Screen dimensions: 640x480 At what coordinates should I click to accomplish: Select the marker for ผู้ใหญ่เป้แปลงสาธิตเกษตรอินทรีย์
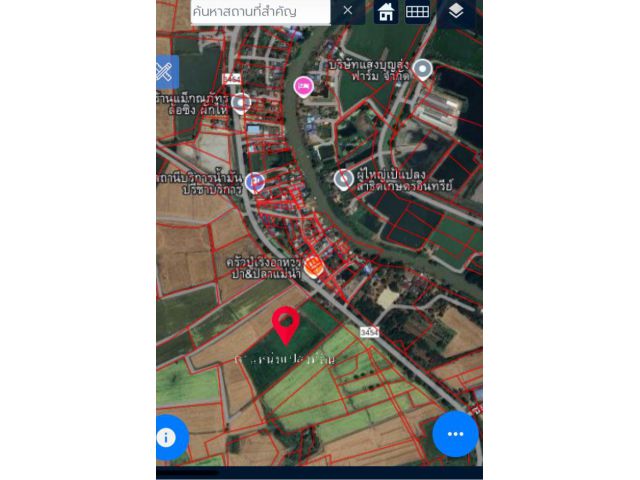tap(343, 179)
